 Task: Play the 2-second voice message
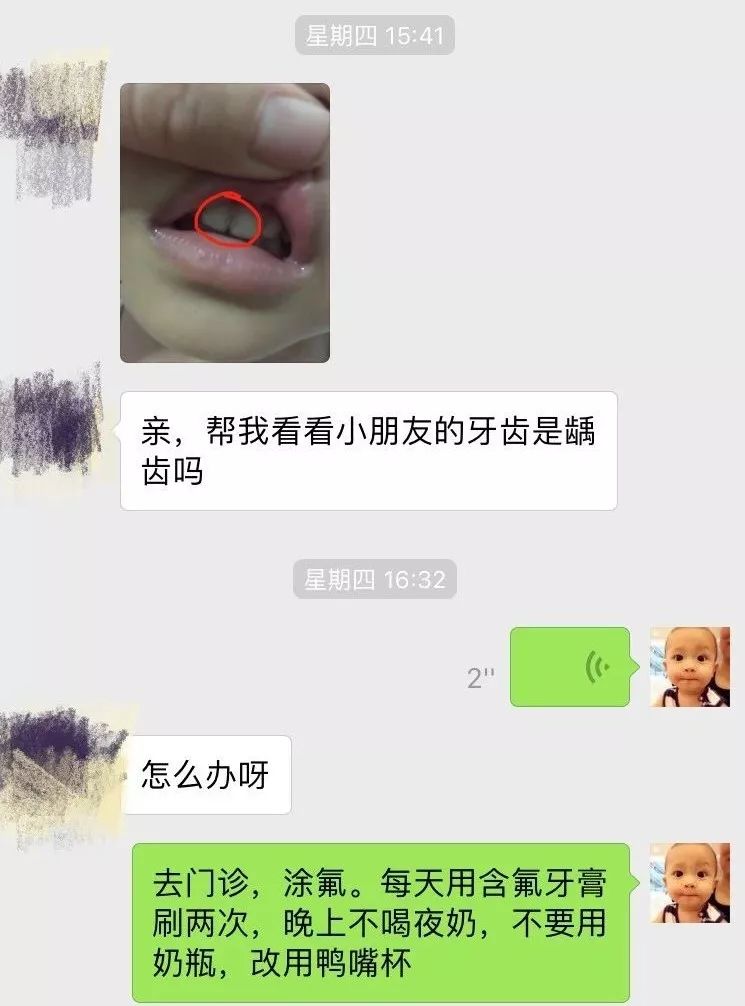pyautogui.click(x=570, y=667)
